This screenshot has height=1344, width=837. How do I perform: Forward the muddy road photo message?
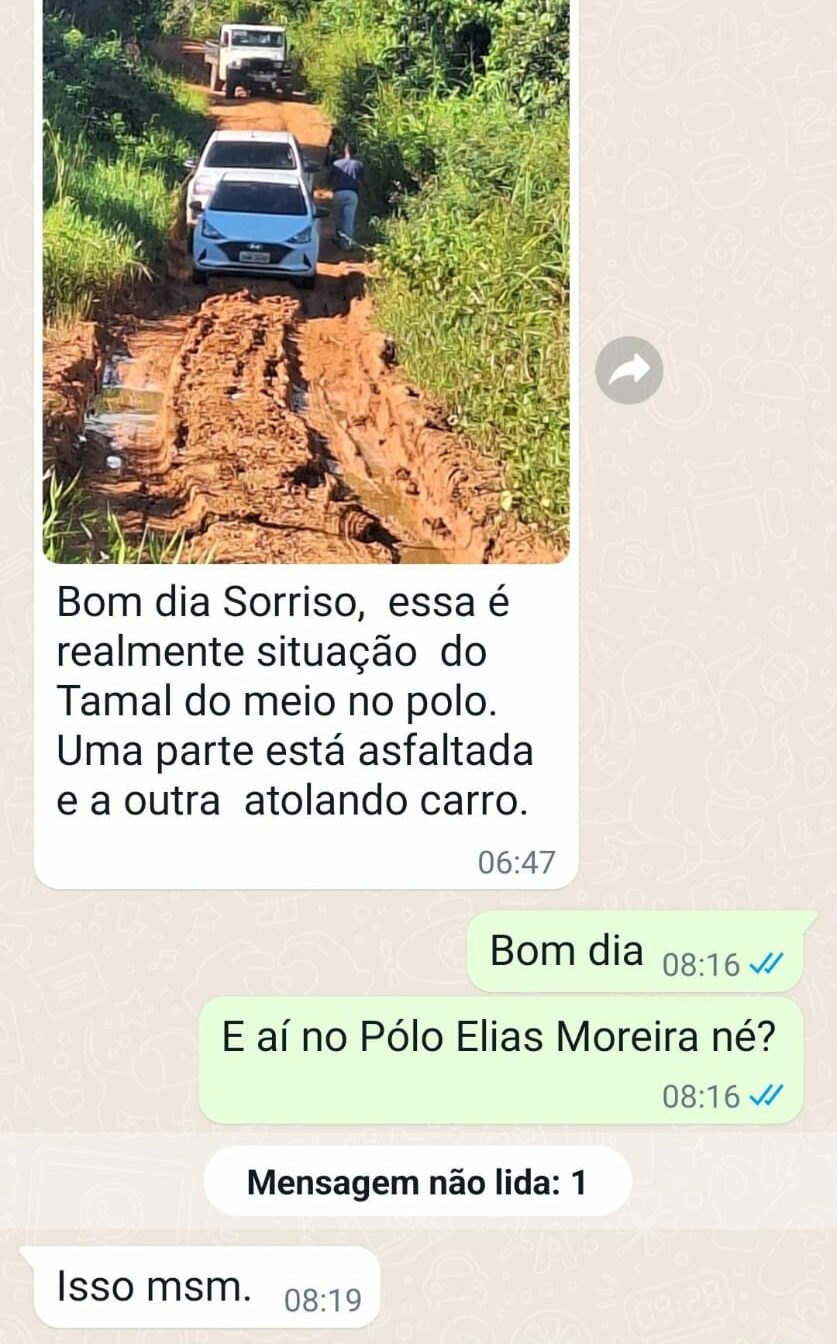point(629,370)
